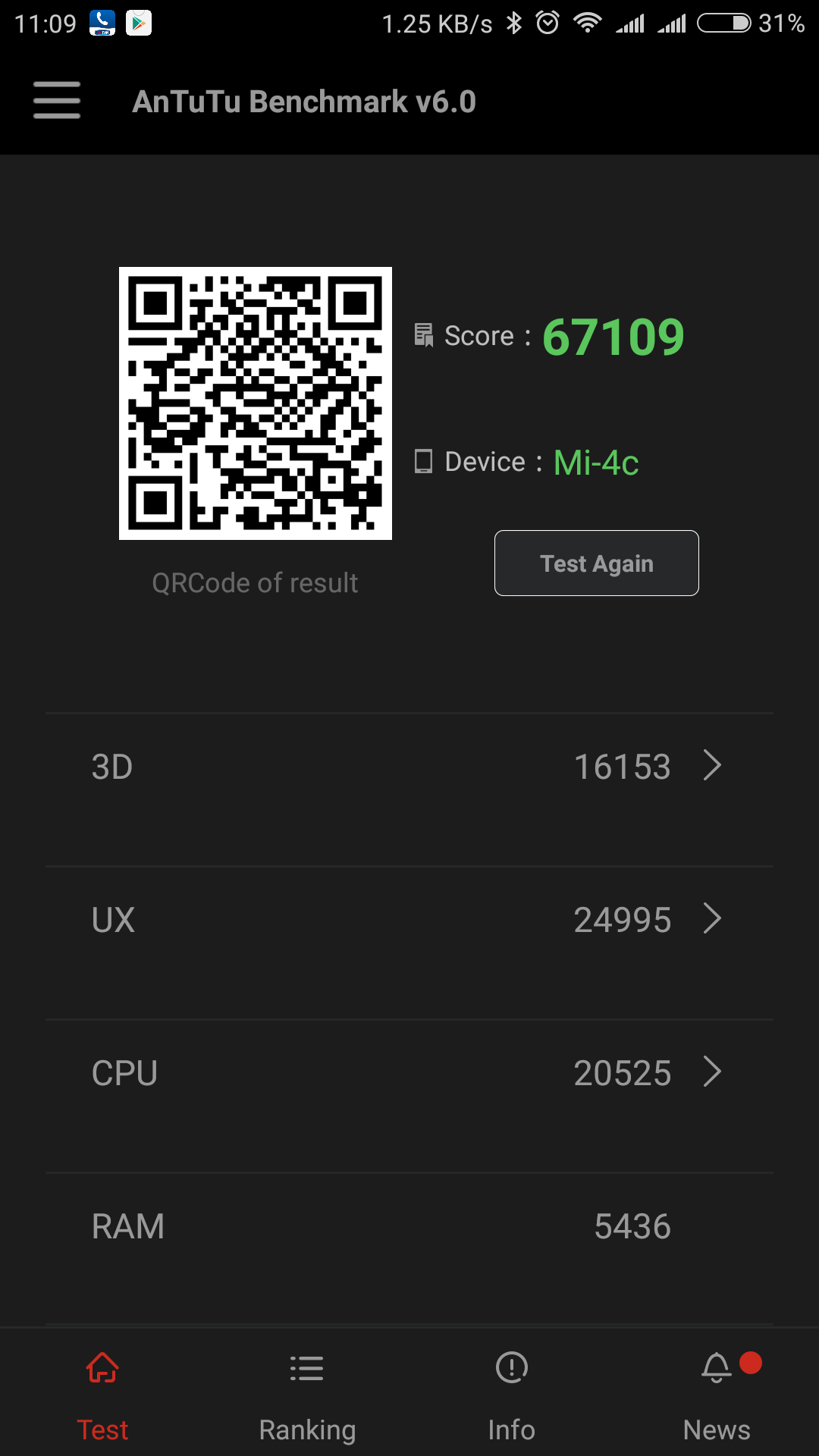Tap the Test Again button
Viewport: 819px width, 1456px height.
coord(596,563)
